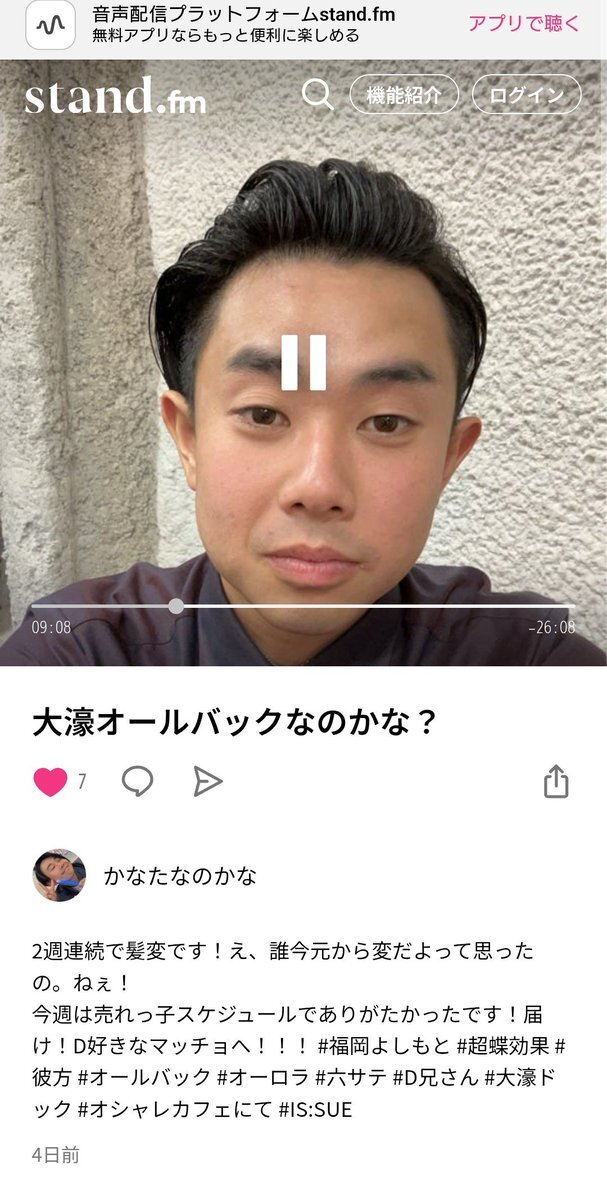Viewport: 607px width, 1200px height.
Task: Open かなたなのかな channel profile
Action: tap(180, 876)
